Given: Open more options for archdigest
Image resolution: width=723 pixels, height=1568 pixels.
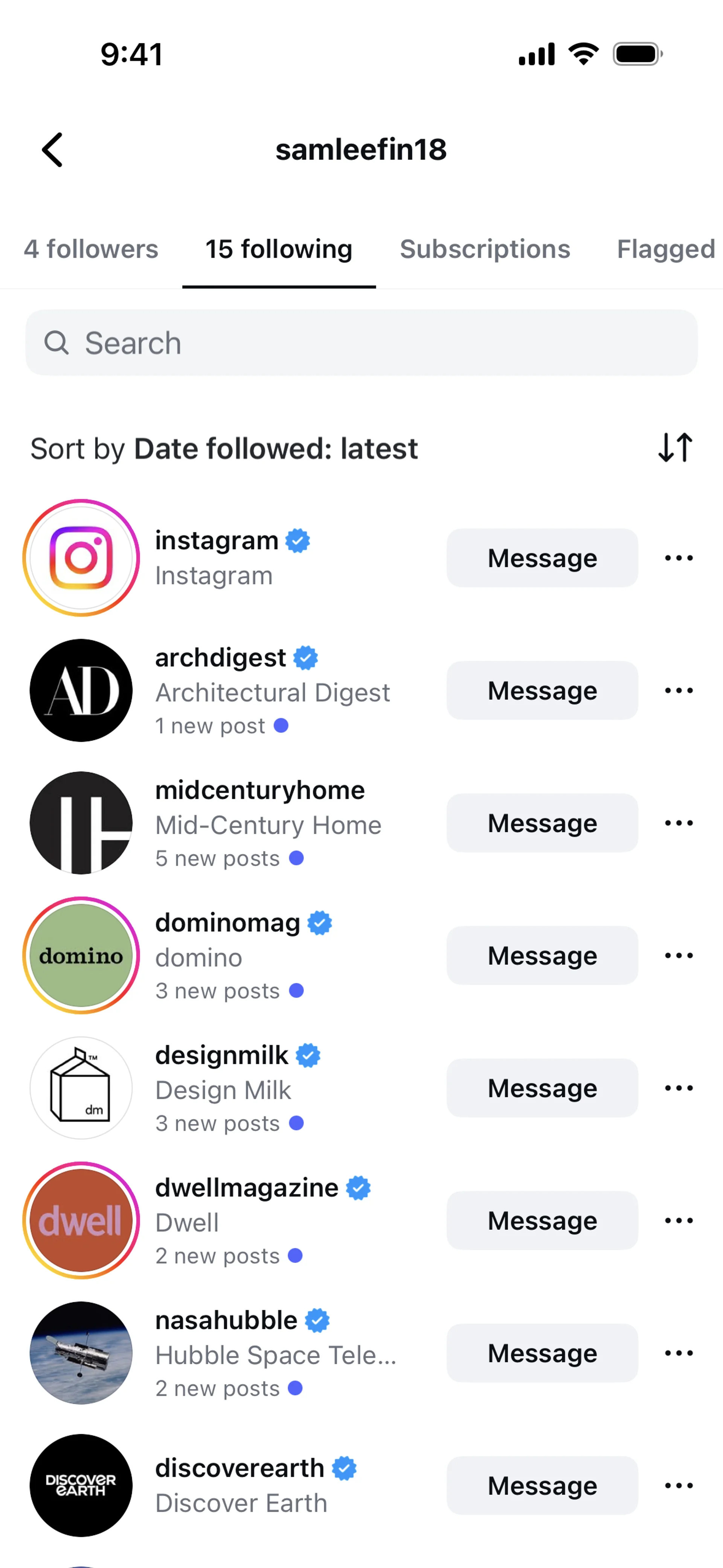Looking at the screenshot, I should (679, 691).
